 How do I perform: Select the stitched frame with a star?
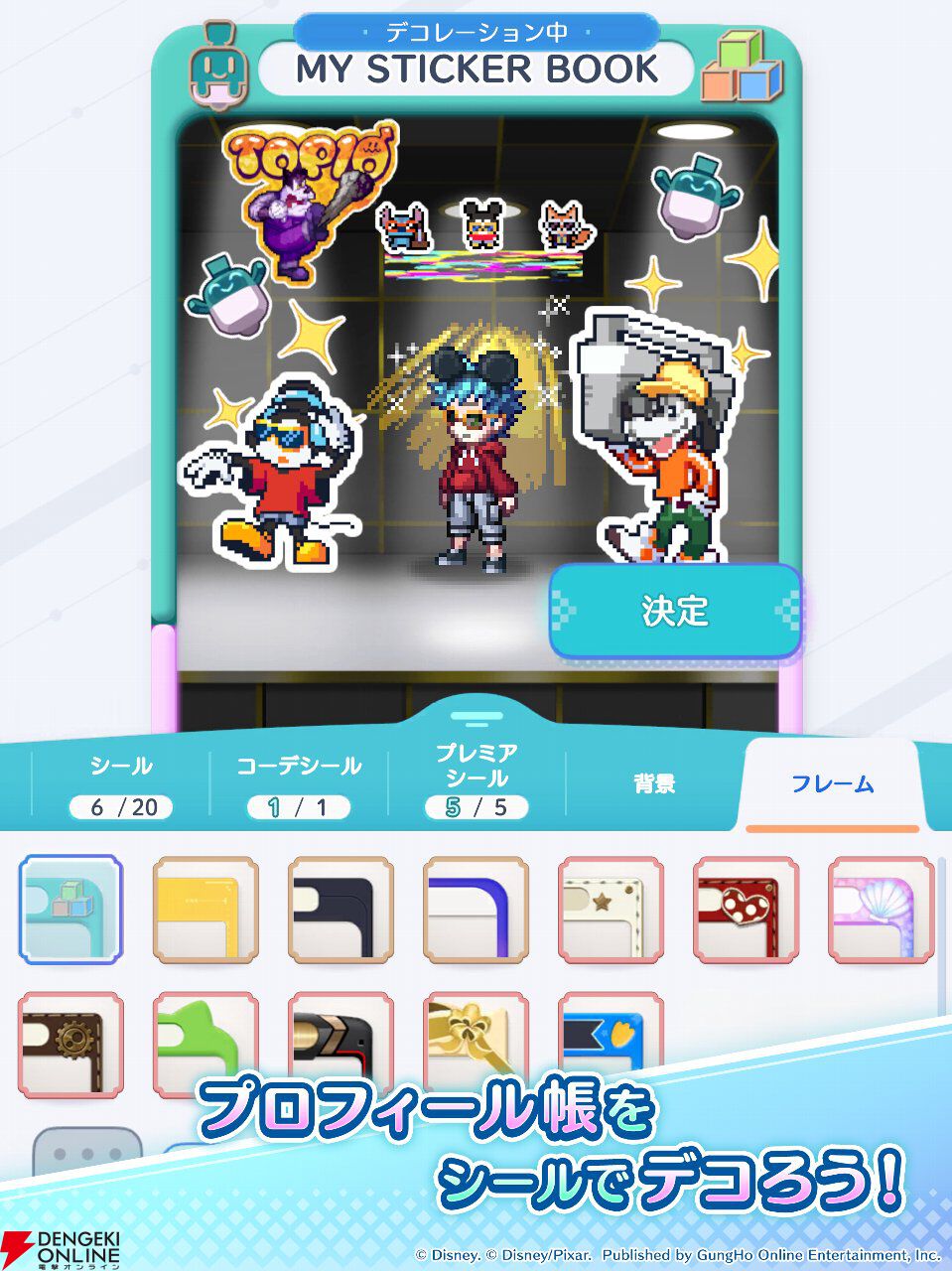point(611,910)
